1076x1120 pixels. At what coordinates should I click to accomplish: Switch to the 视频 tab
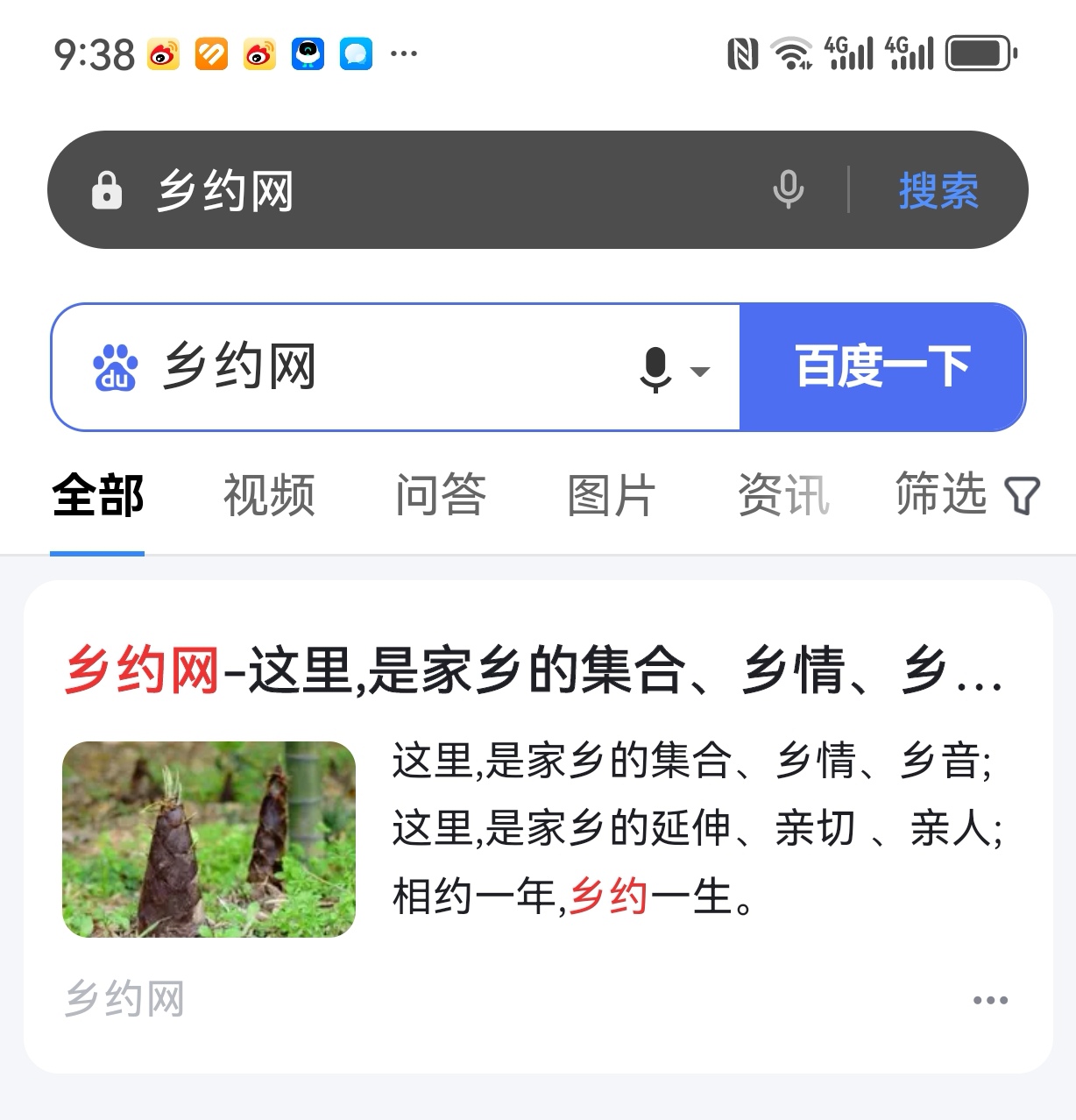[269, 496]
